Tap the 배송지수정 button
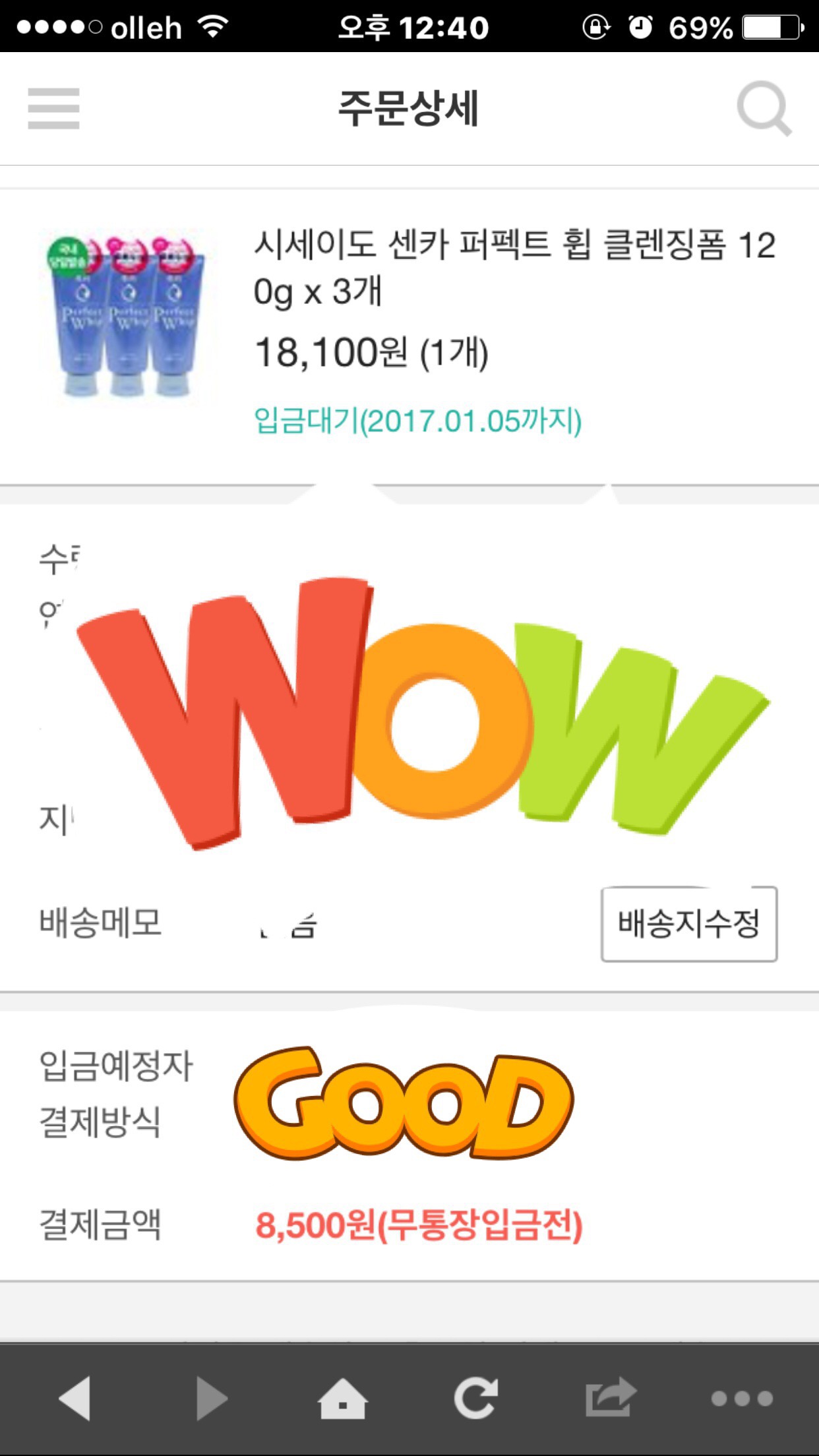 point(689,924)
